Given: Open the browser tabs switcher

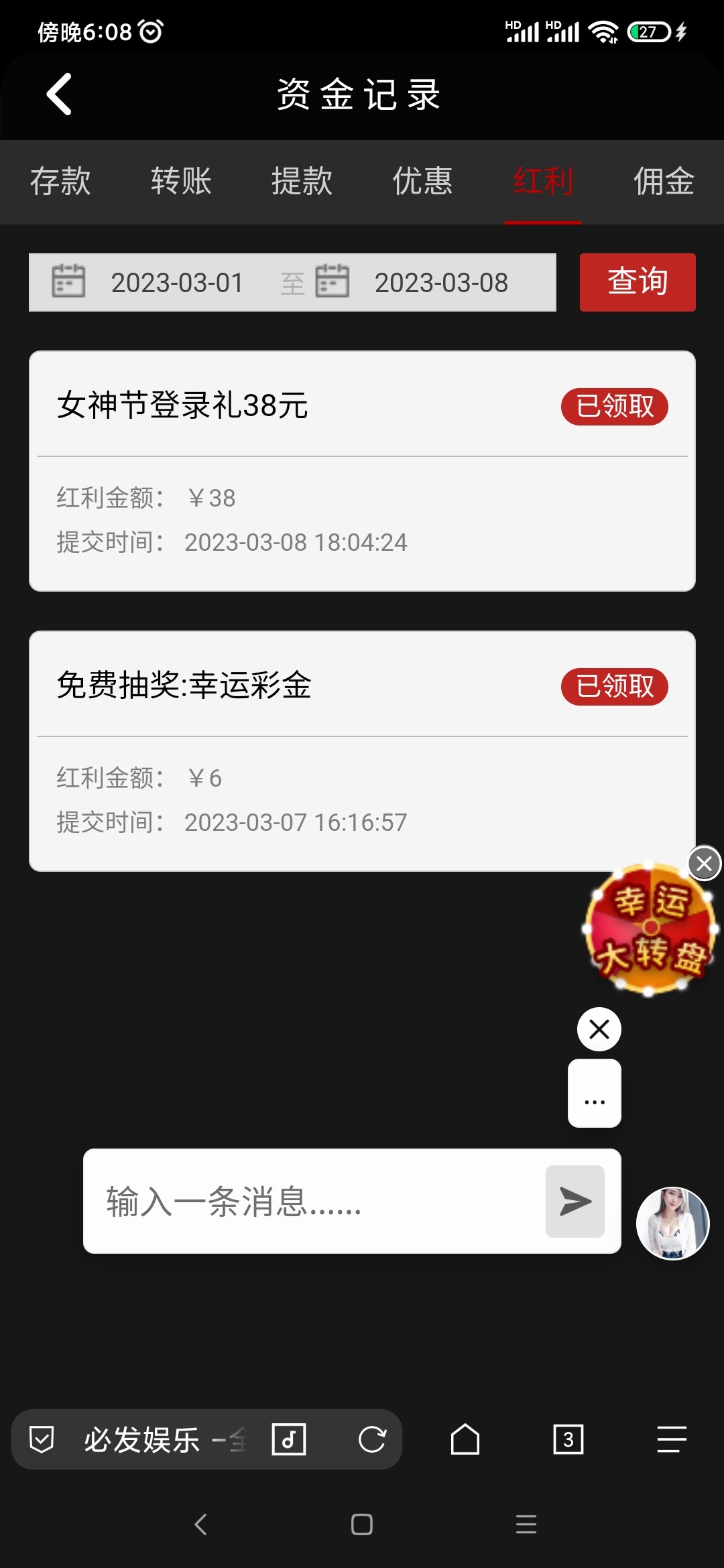Looking at the screenshot, I should click(x=568, y=1439).
